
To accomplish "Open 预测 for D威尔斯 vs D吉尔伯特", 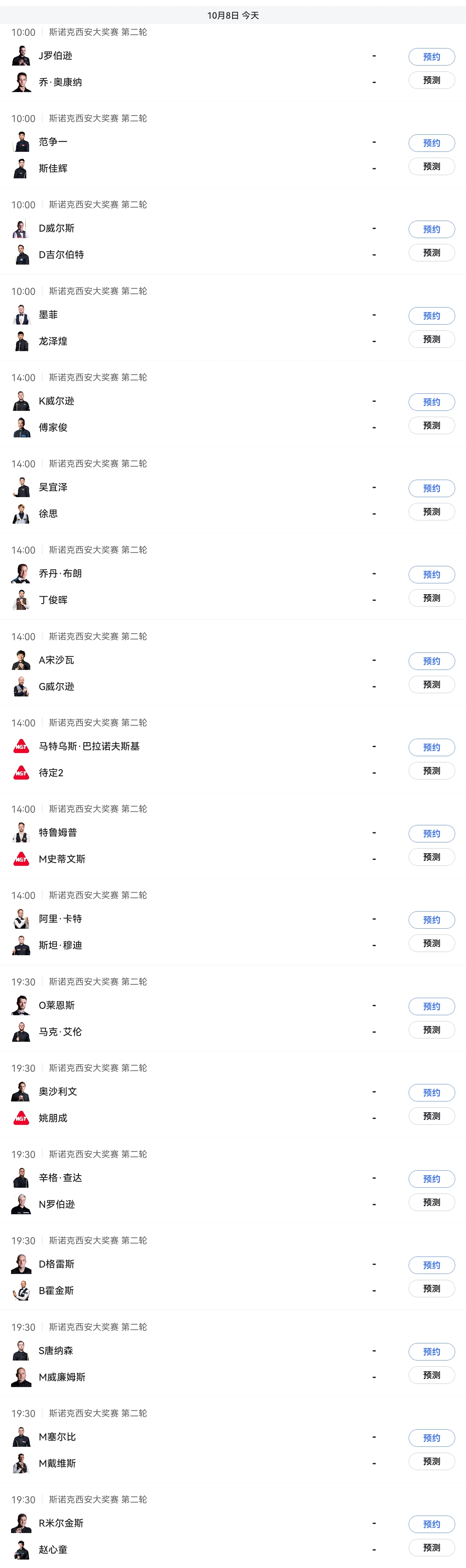I will 431,253.
